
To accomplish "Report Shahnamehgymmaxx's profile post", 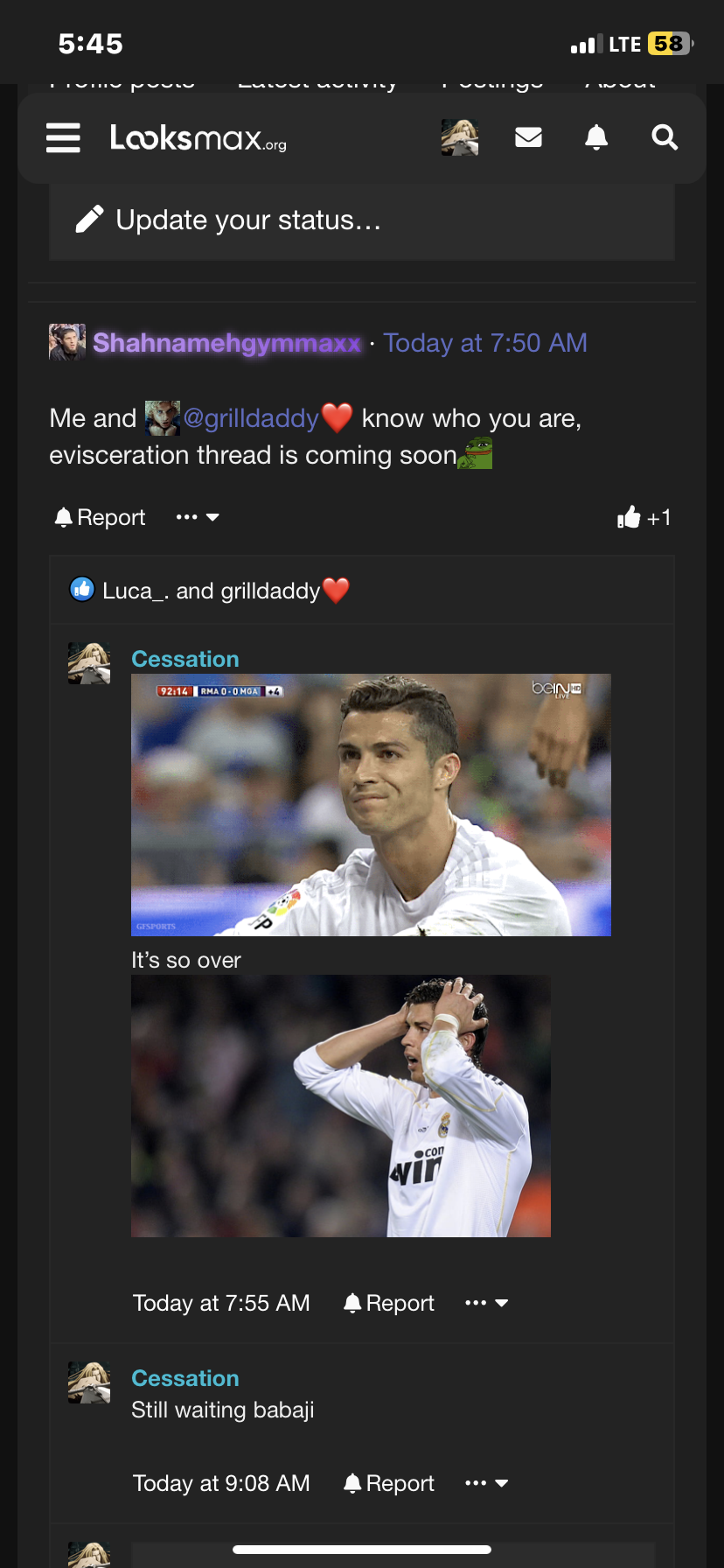I will (x=101, y=517).
